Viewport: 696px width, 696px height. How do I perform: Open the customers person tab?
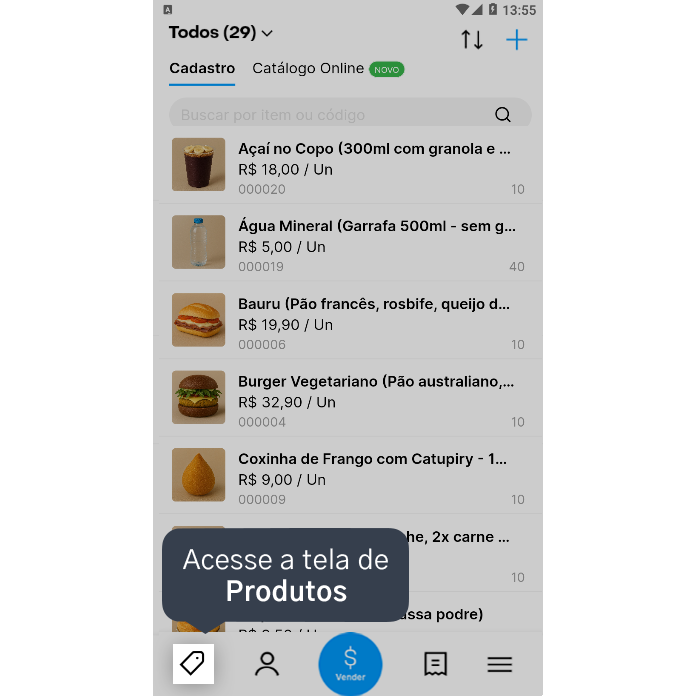pyautogui.click(x=267, y=664)
